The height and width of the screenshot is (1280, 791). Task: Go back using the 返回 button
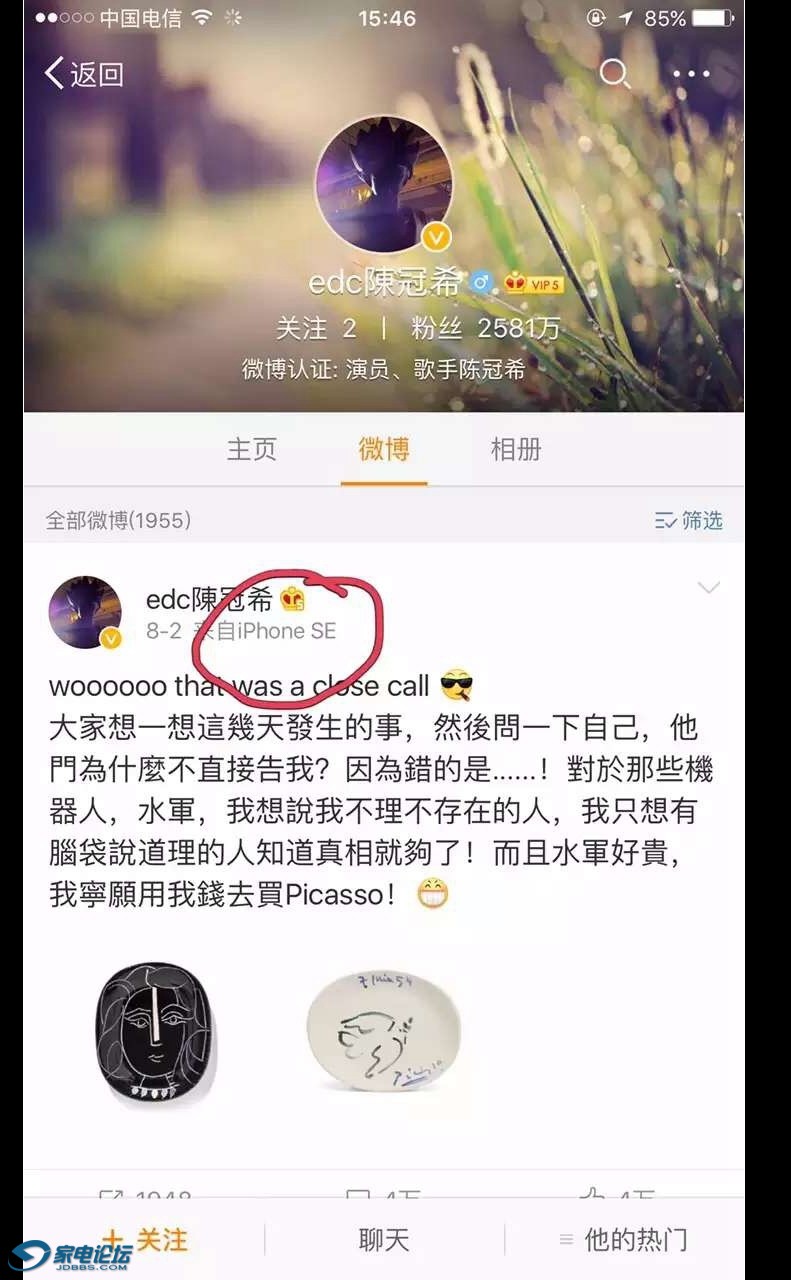click(x=84, y=74)
